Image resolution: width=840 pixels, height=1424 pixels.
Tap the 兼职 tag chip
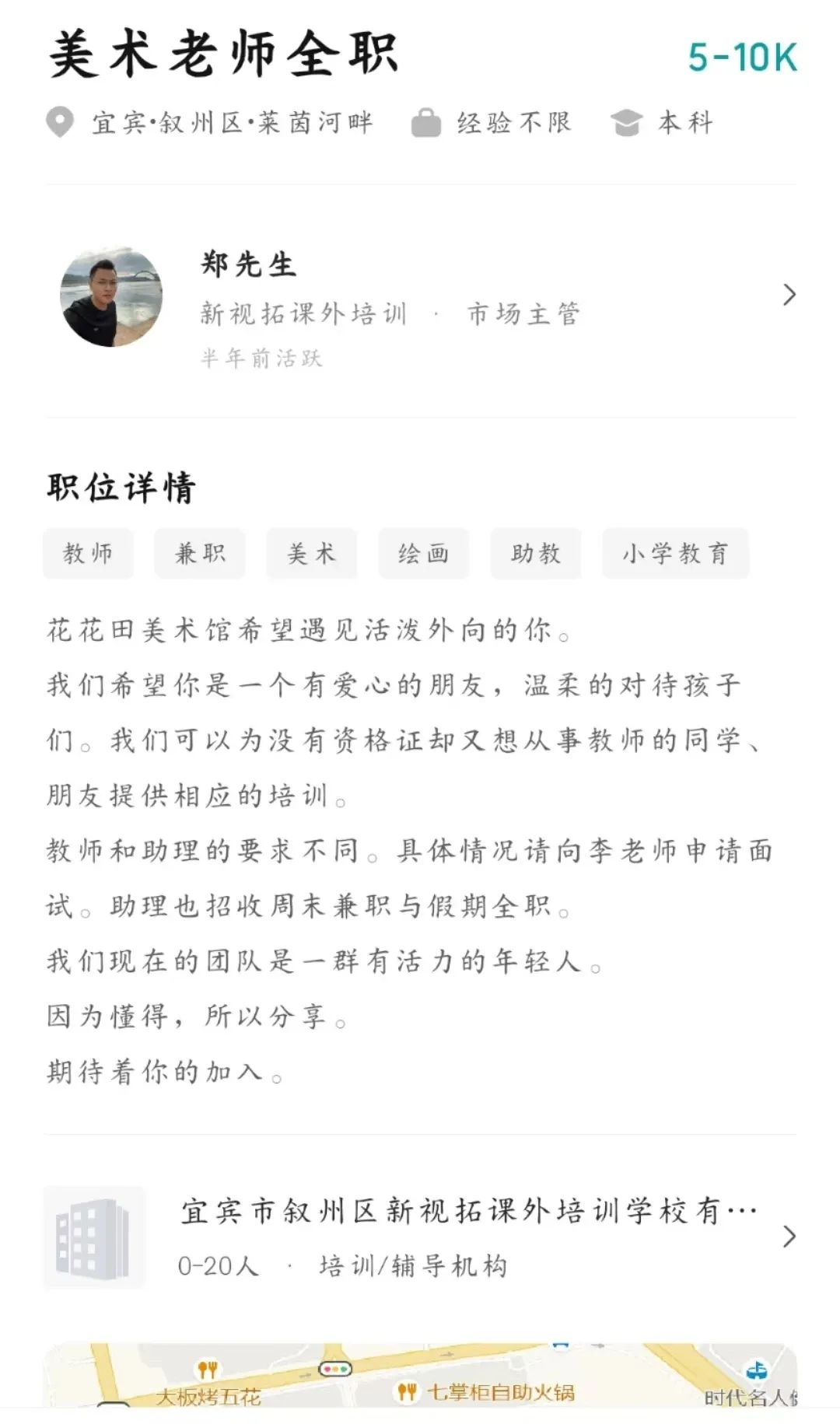(x=200, y=553)
